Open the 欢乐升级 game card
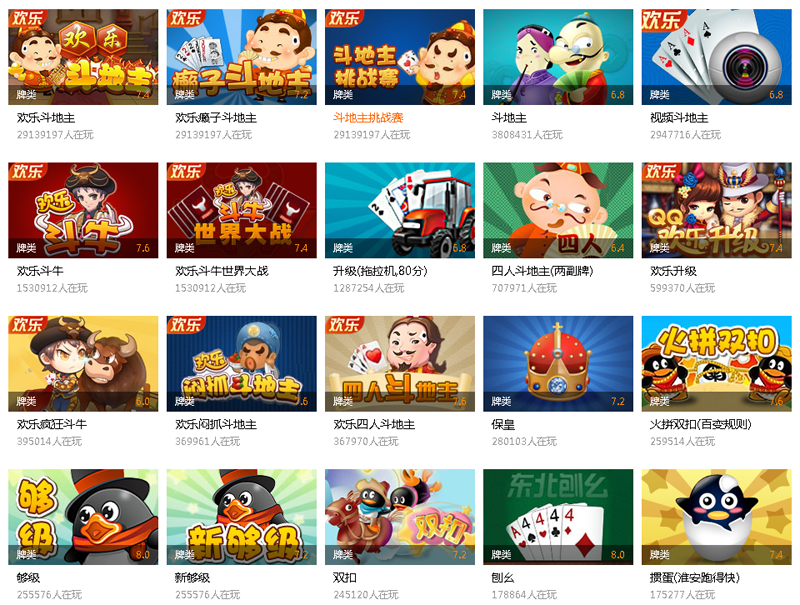This screenshot has height=605, width=800. (x=716, y=210)
